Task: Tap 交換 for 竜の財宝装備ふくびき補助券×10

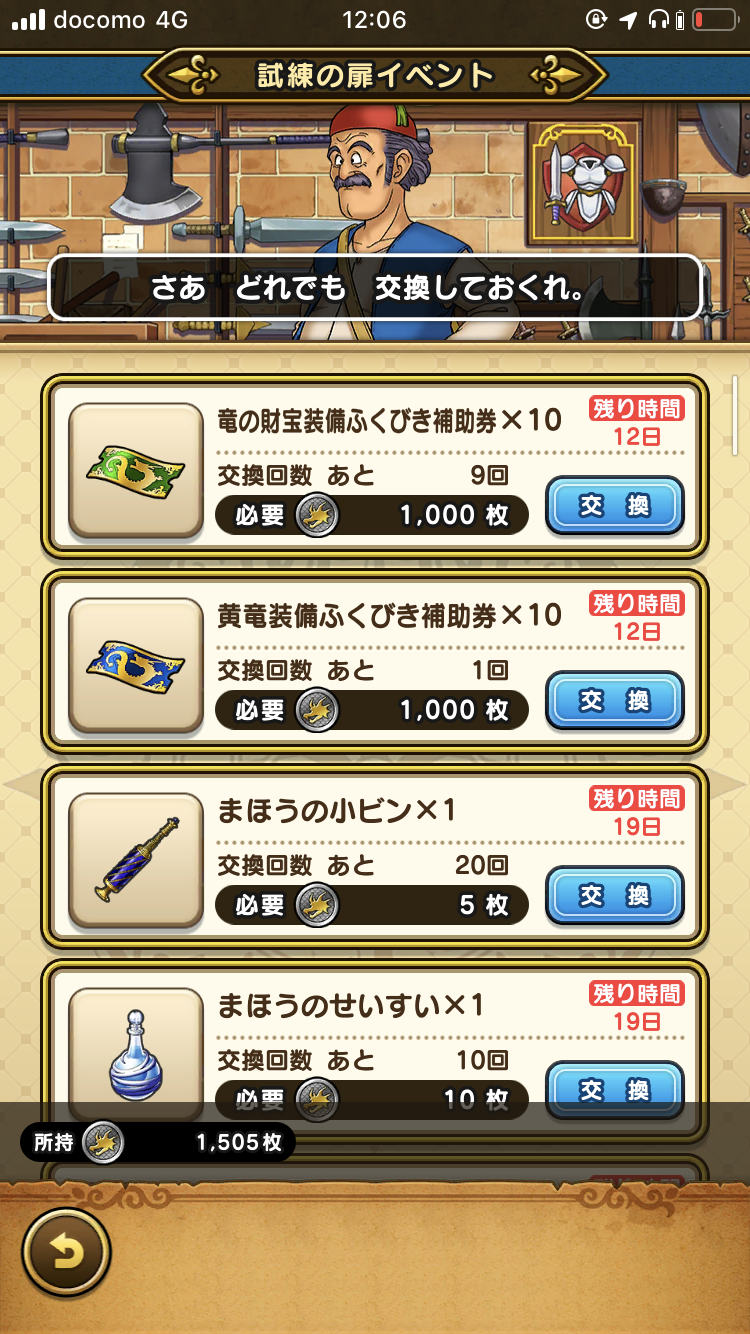Action: (614, 506)
